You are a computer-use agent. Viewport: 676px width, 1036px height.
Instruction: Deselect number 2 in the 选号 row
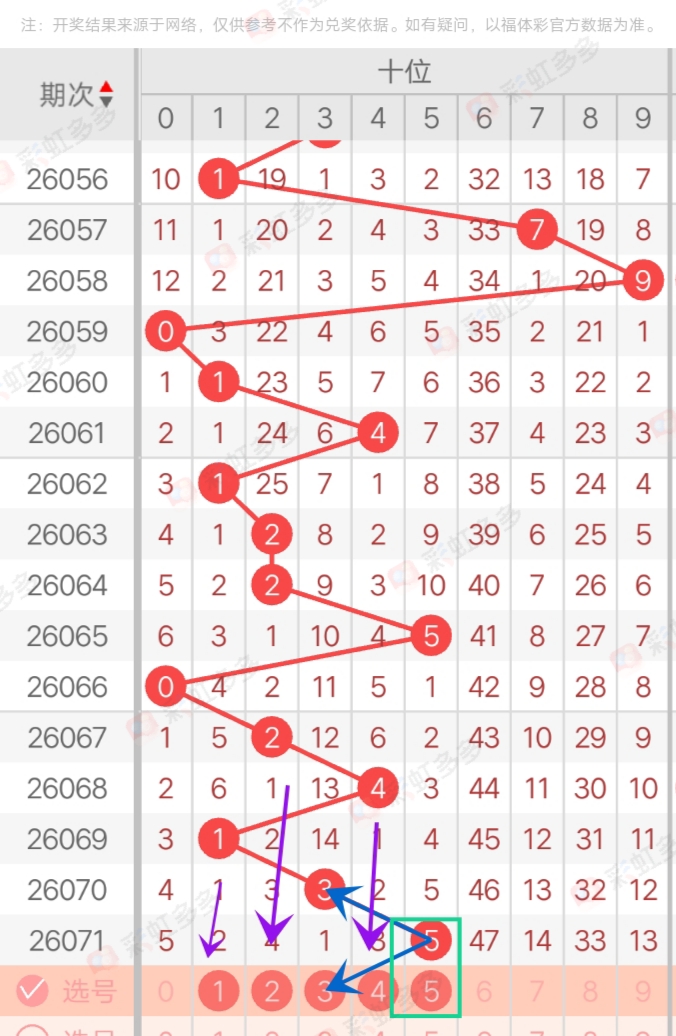pyautogui.click(x=272, y=991)
